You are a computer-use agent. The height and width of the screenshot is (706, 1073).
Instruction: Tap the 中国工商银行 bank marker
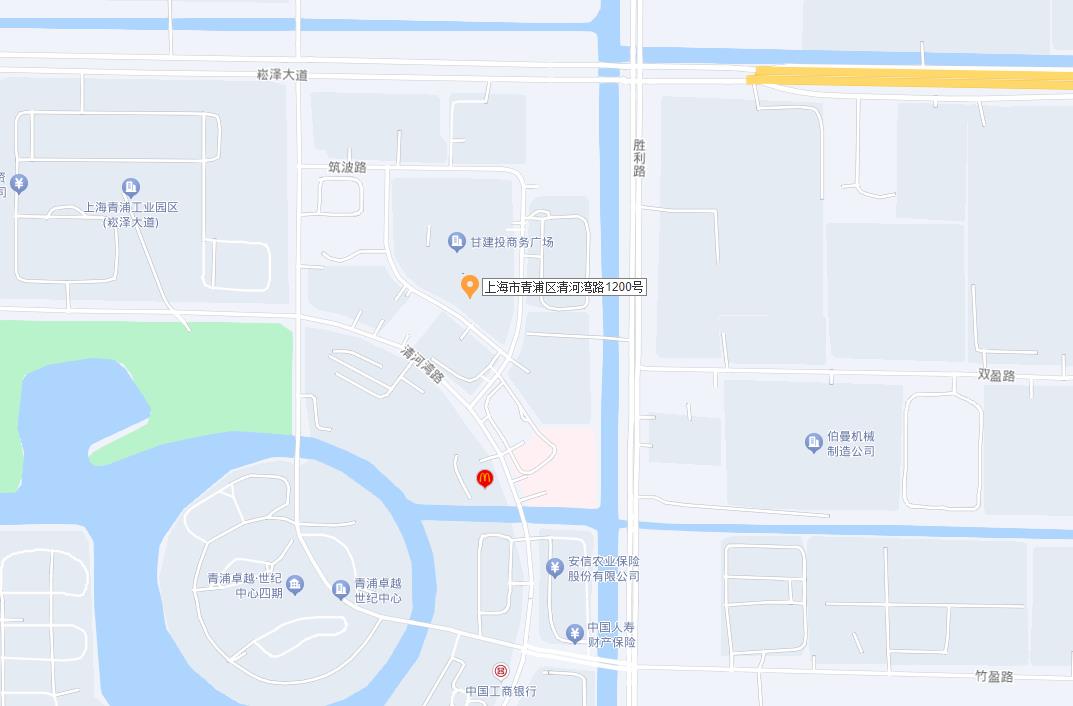click(x=501, y=672)
